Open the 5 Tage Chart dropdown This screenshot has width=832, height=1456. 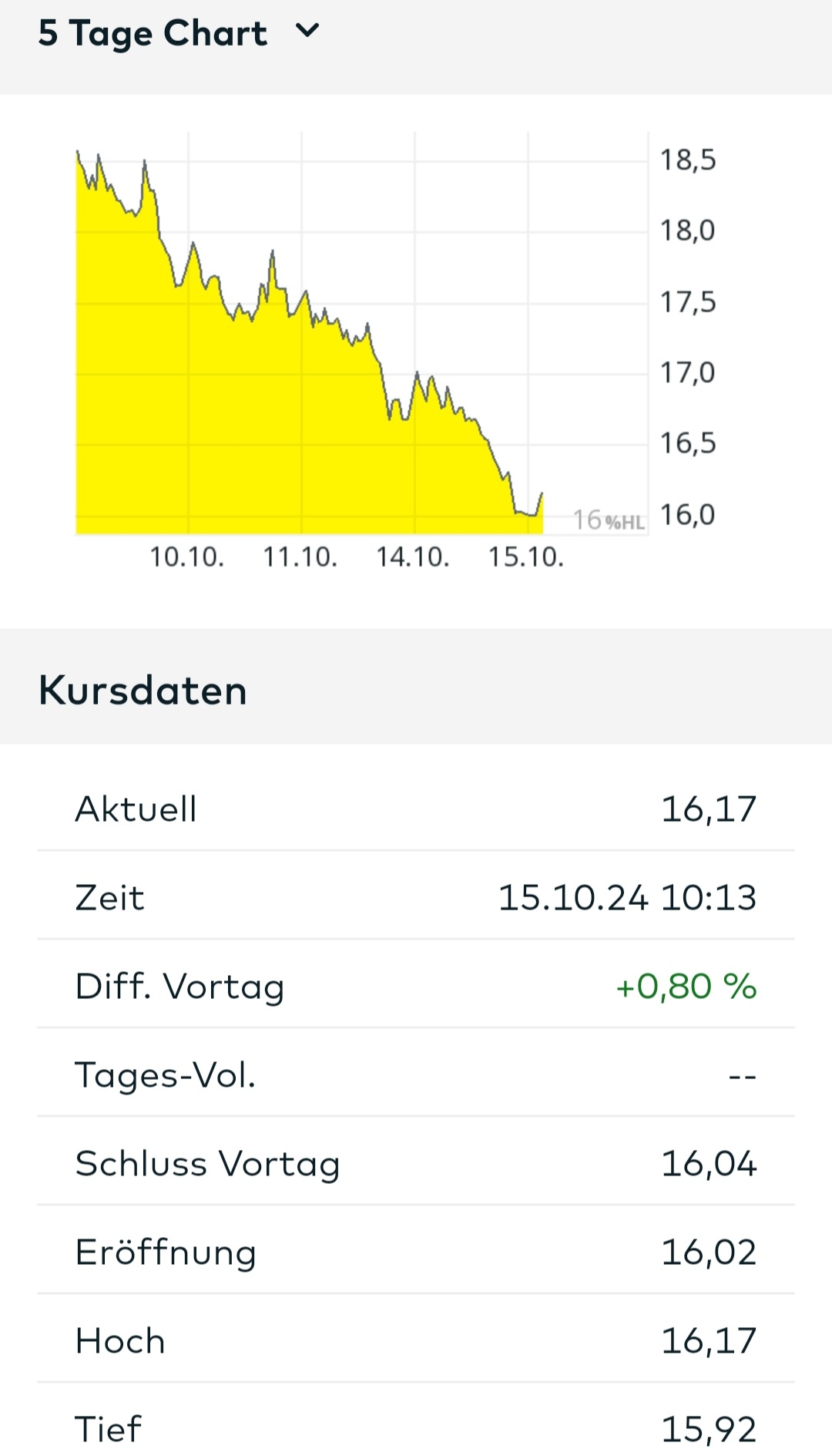[x=307, y=32]
